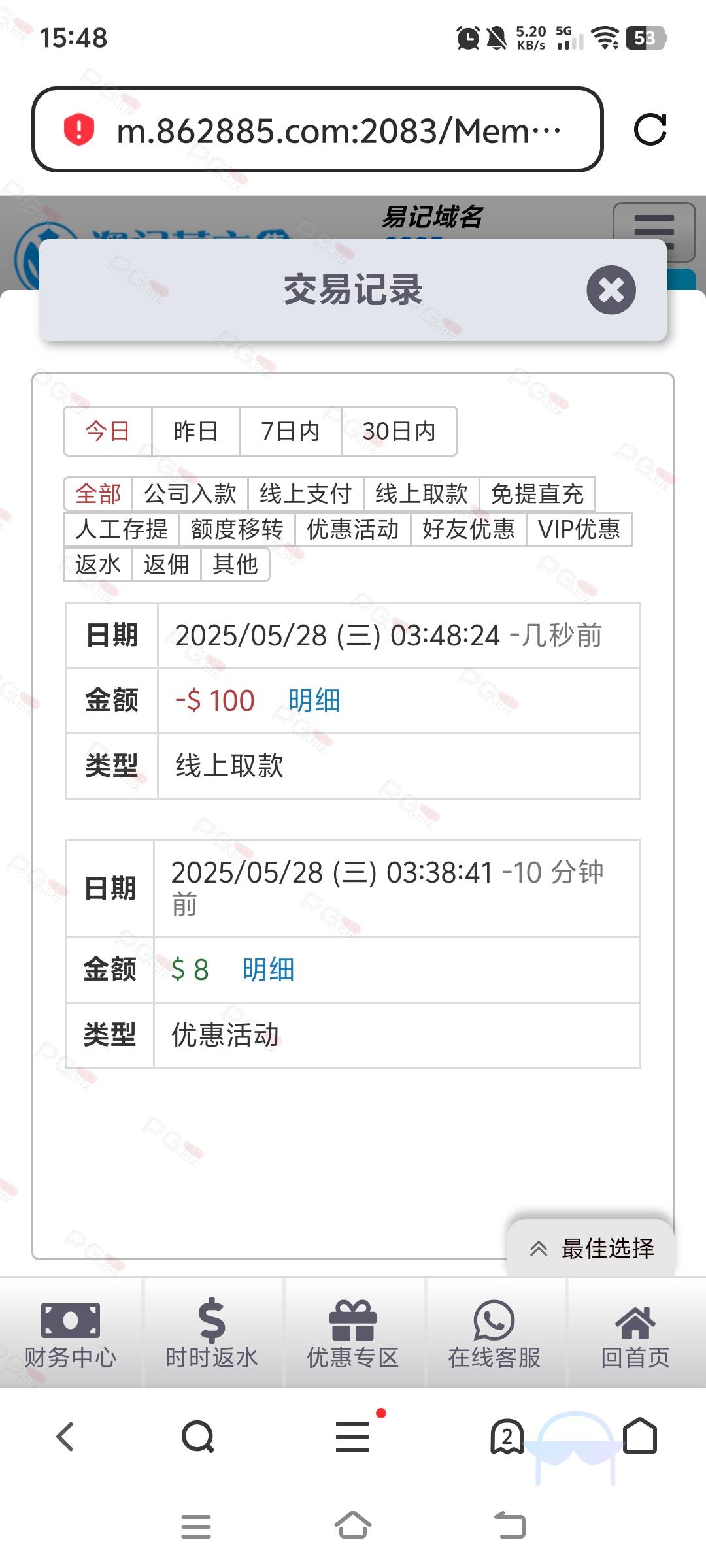Contact 在线客服 support
This screenshot has width=706, height=1568.
point(494,1333)
